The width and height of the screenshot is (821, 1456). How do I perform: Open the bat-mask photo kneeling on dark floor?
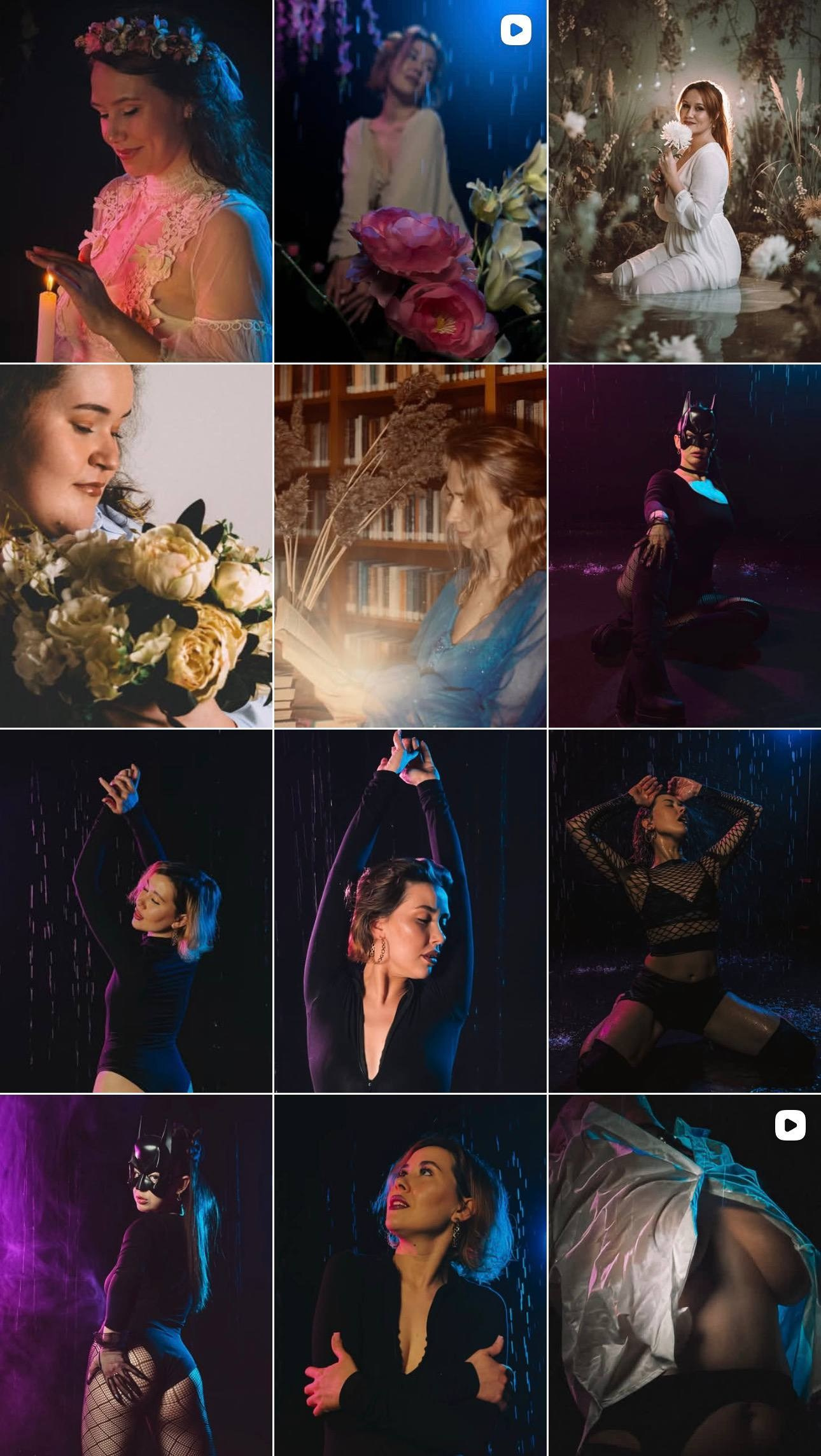[x=685, y=546]
